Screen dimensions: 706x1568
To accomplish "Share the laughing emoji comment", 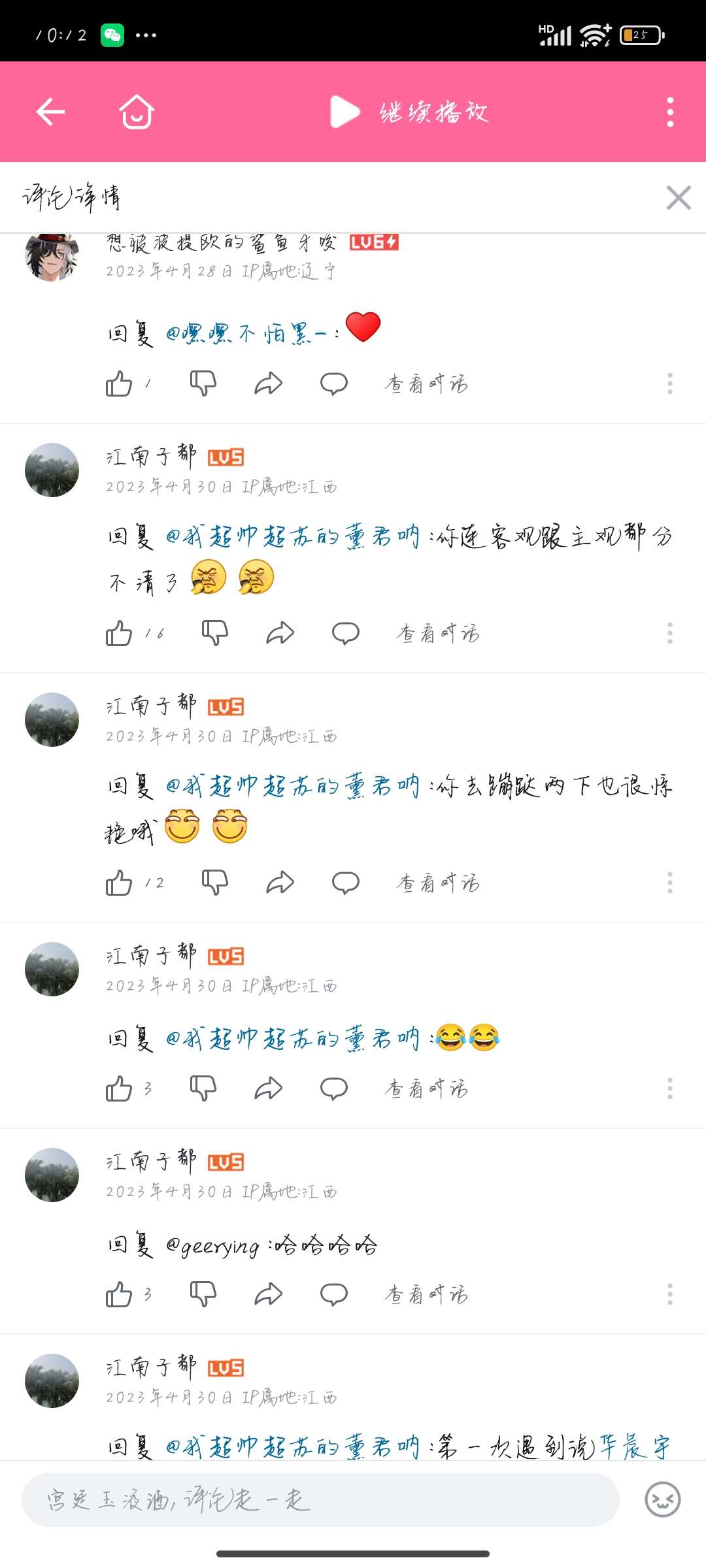I will (269, 1088).
